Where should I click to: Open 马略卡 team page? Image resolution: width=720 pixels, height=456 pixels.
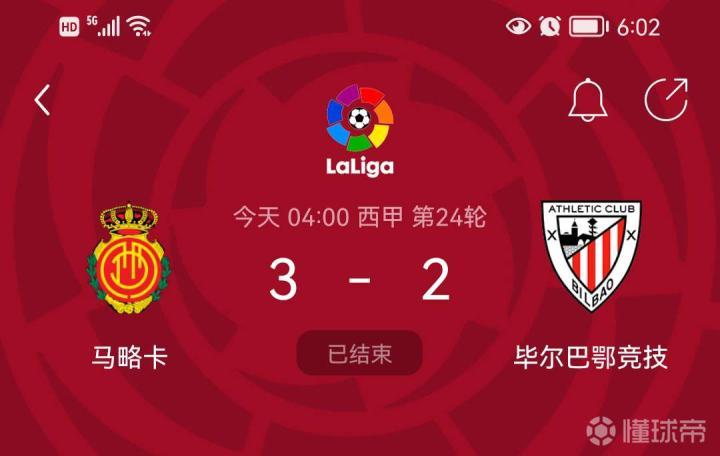tap(128, 259)
